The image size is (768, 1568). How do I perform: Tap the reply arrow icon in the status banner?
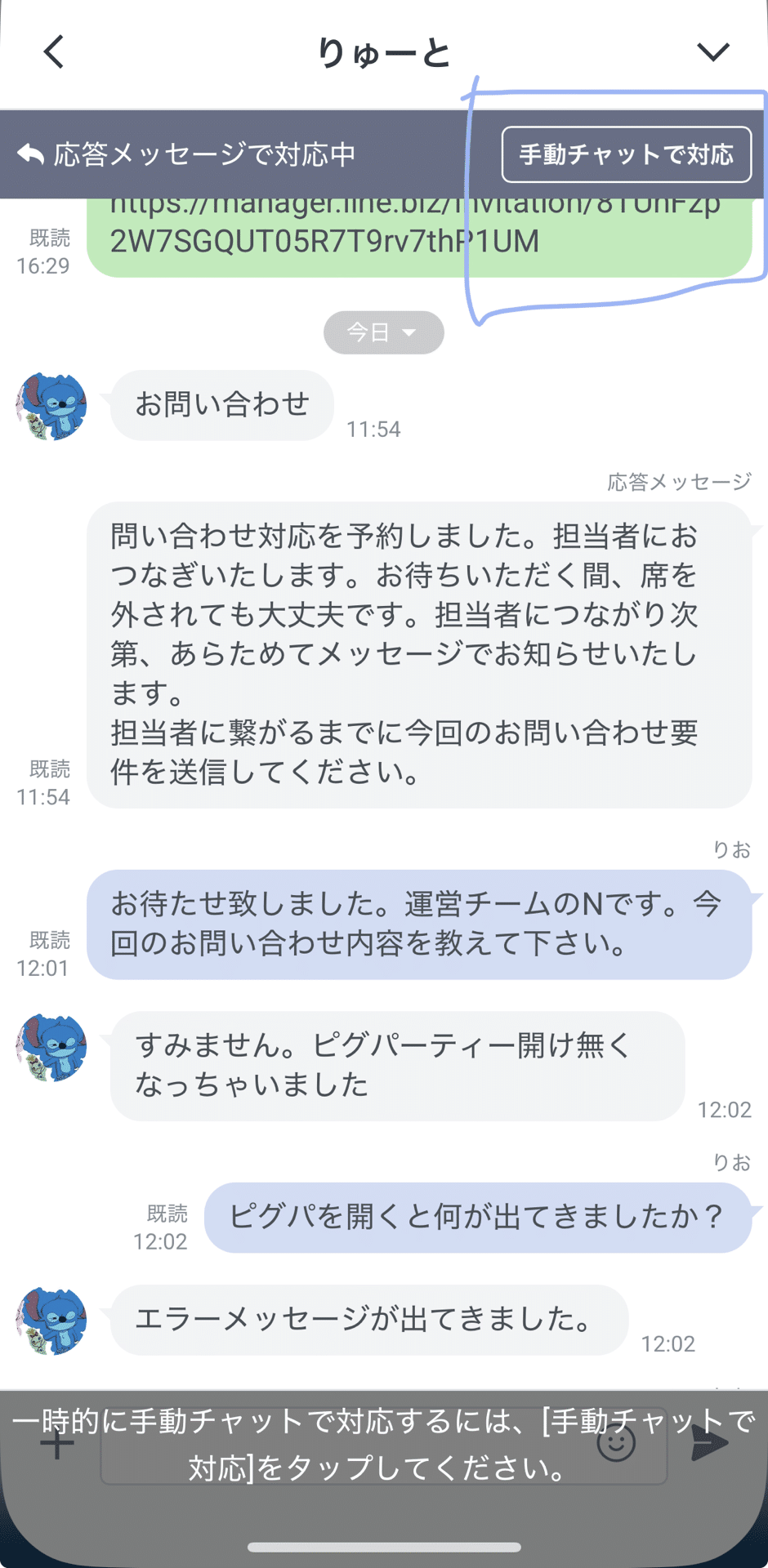point(29,154)
